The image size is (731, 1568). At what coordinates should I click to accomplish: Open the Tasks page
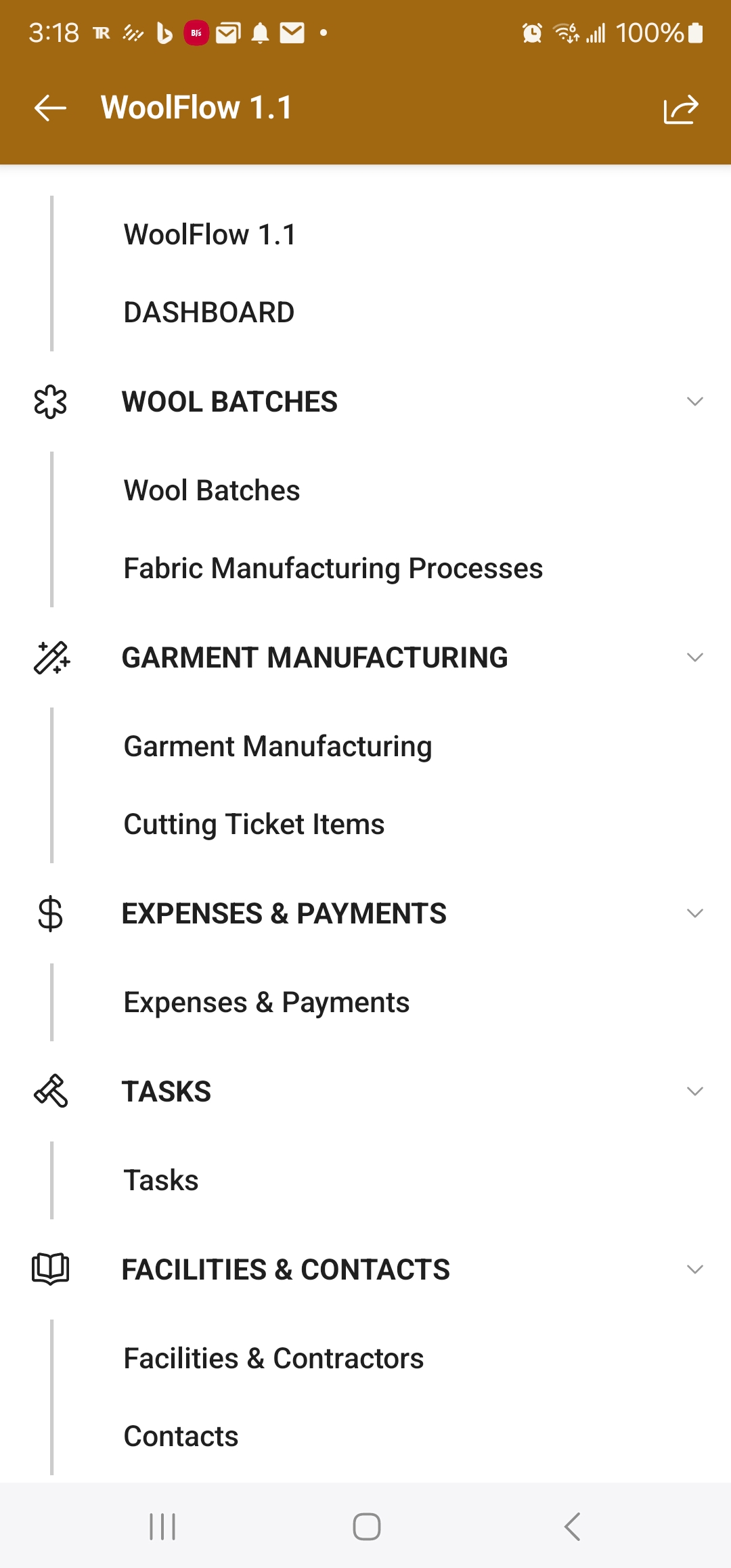point(161,1181)
